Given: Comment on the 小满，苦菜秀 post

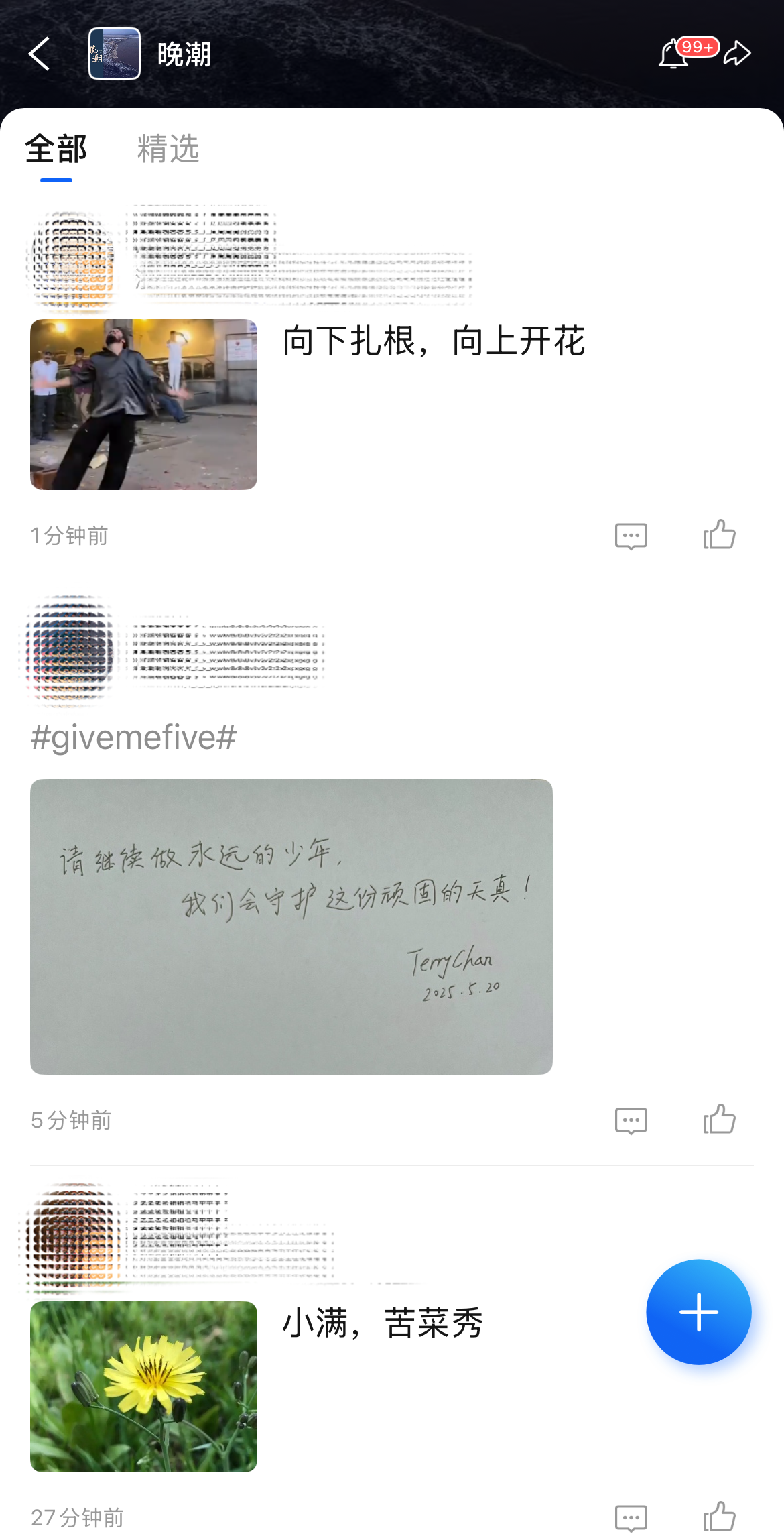Looking at the screenshot, I should (631, 1518).
